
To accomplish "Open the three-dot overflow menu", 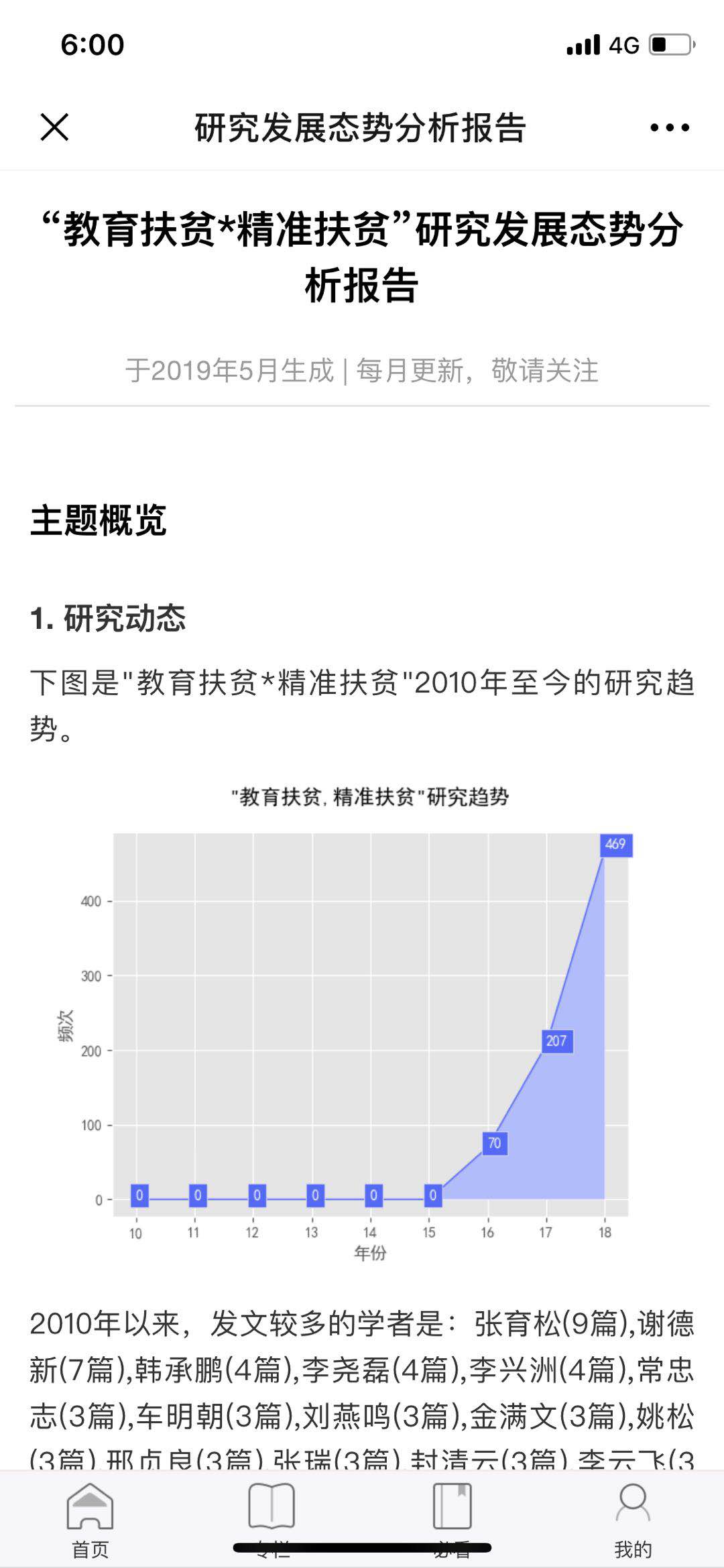I will [x=669, y=127].
